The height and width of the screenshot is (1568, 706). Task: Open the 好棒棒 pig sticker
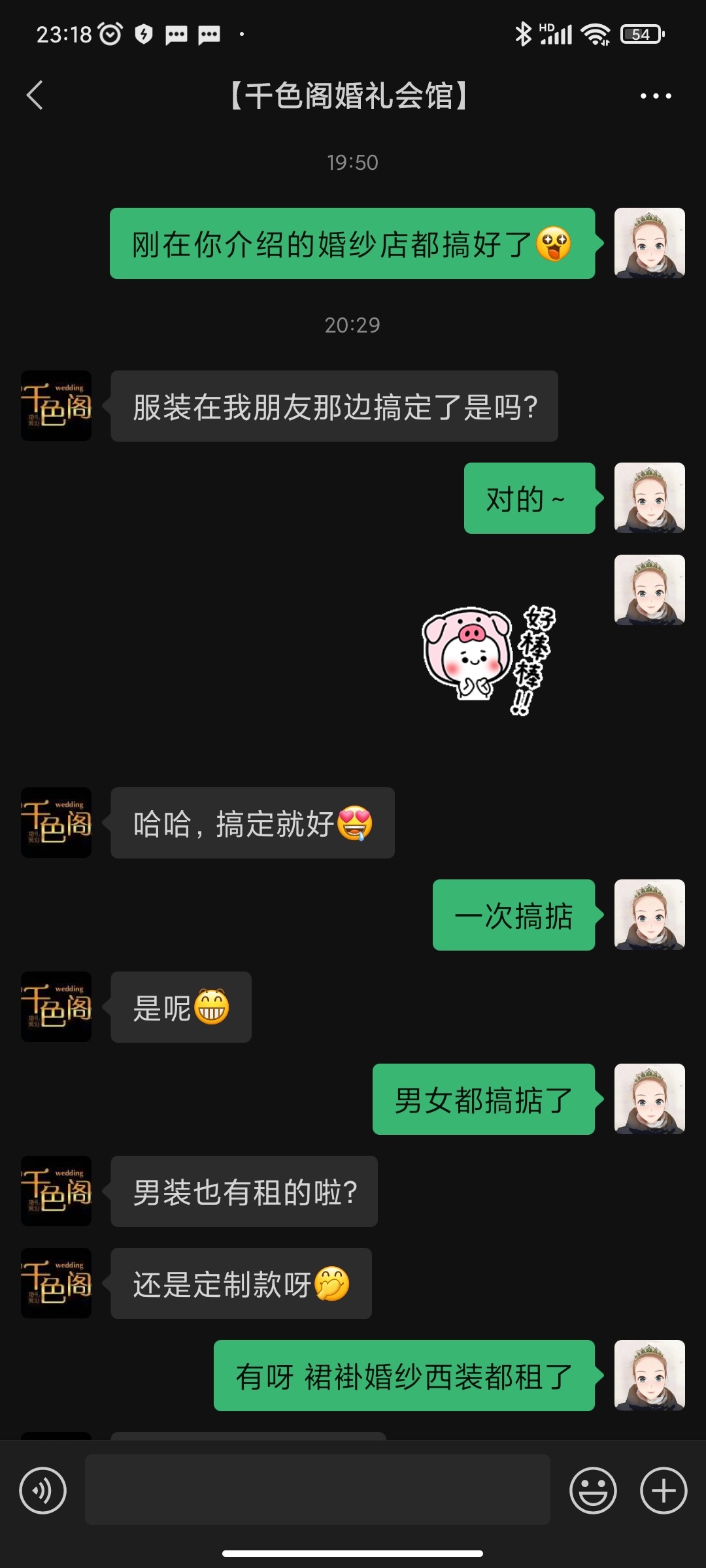click(490, 659)
